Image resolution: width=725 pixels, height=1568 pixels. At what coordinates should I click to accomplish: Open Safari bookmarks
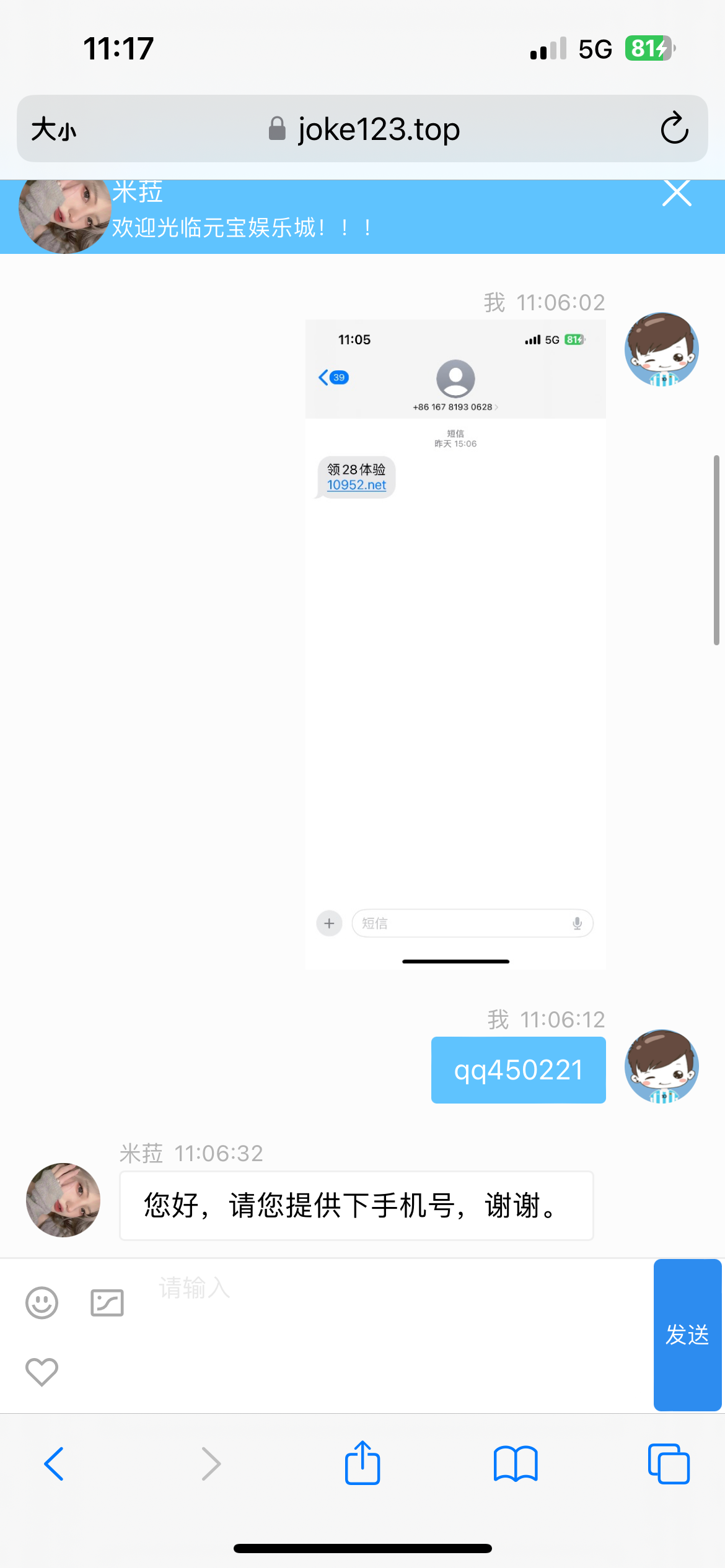[x=516, y=1464]
